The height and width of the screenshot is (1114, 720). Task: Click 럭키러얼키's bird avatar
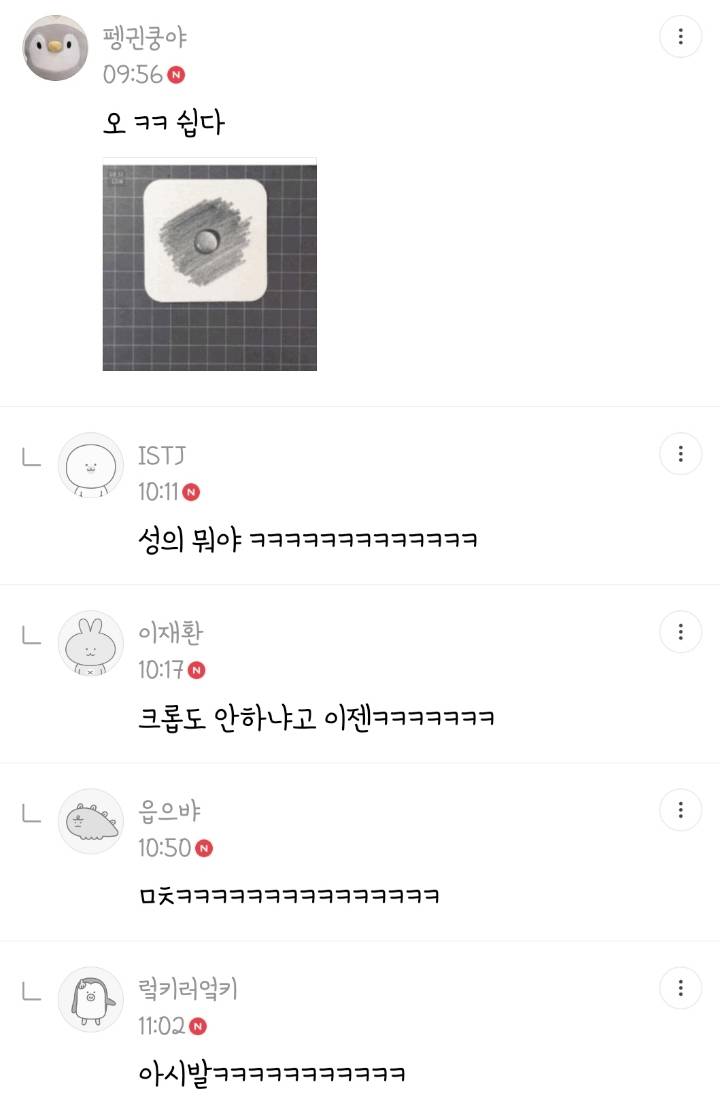point(90,999)
